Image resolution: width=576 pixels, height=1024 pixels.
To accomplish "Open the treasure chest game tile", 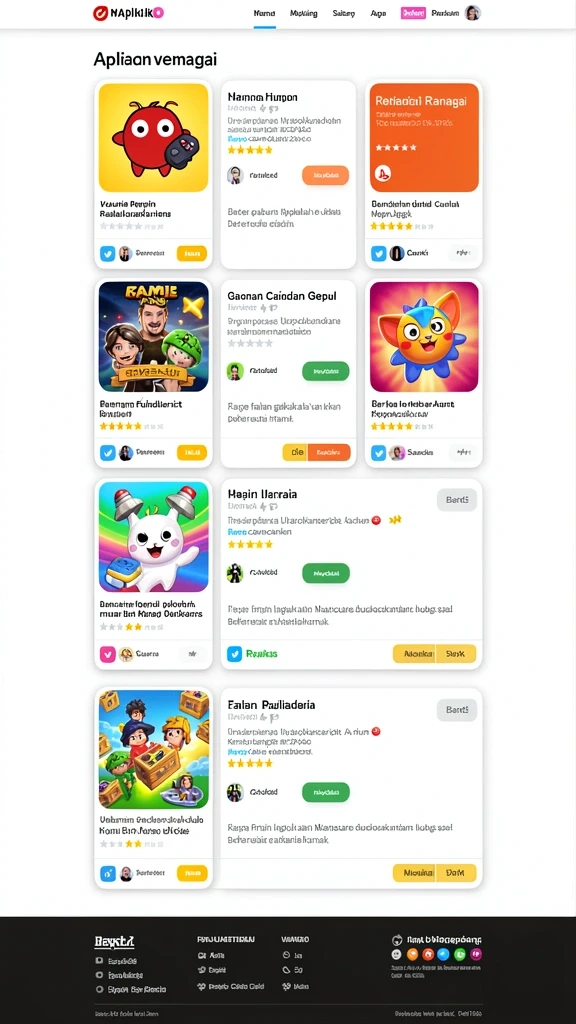I will (153, 749).
